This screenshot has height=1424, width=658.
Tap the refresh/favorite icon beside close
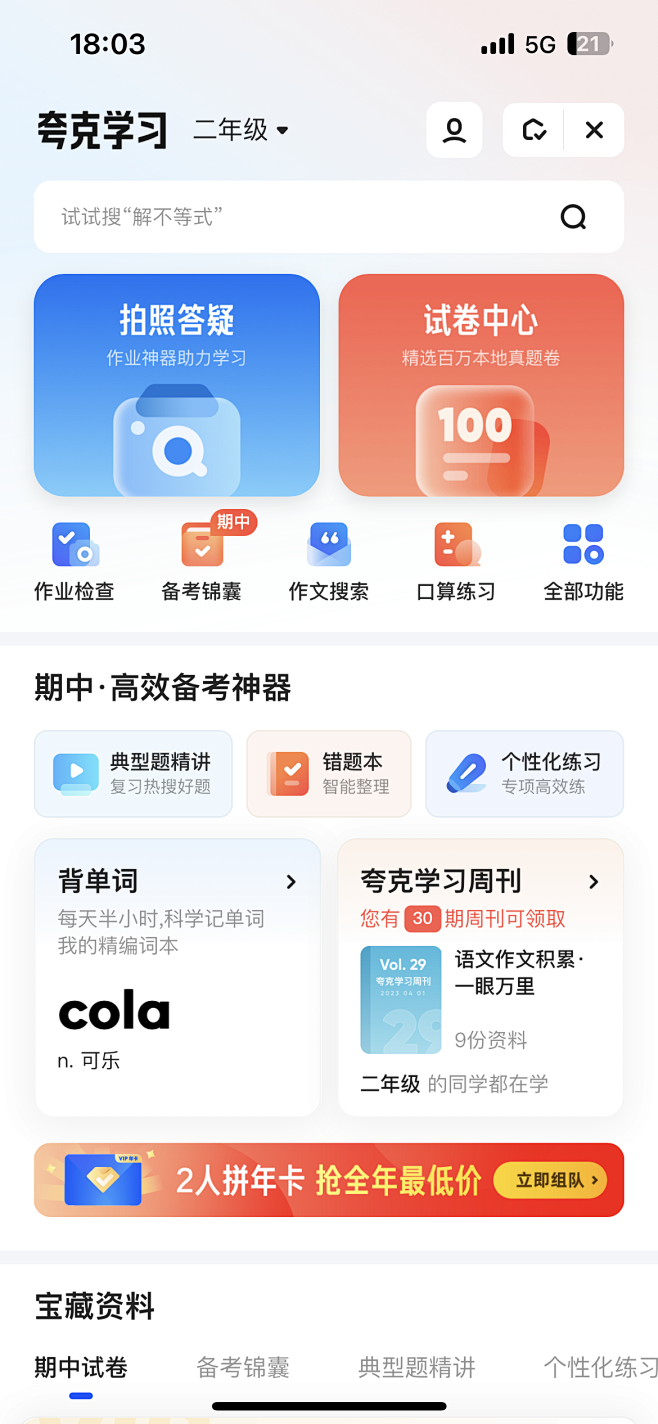534,130
